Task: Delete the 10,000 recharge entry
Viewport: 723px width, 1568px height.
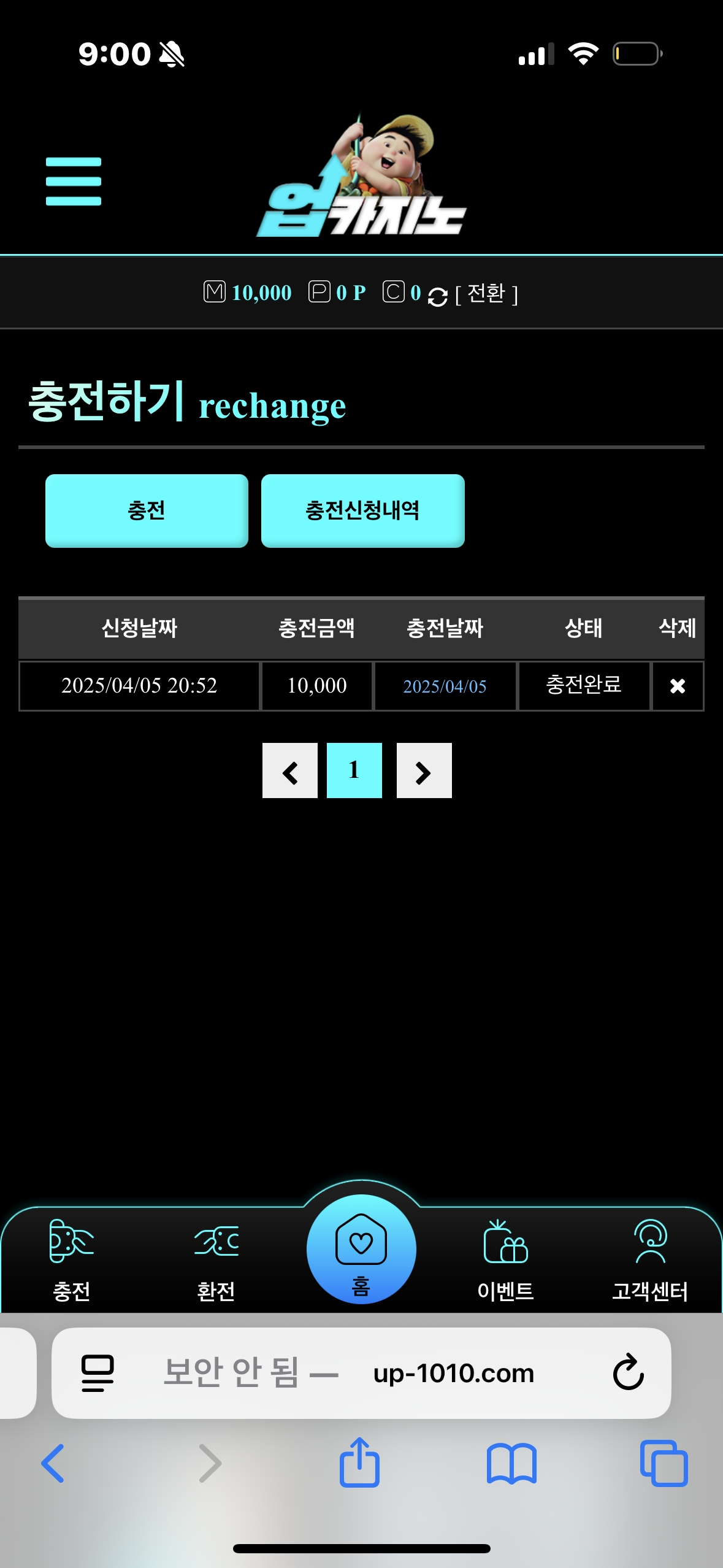Action: pos(677,686)
